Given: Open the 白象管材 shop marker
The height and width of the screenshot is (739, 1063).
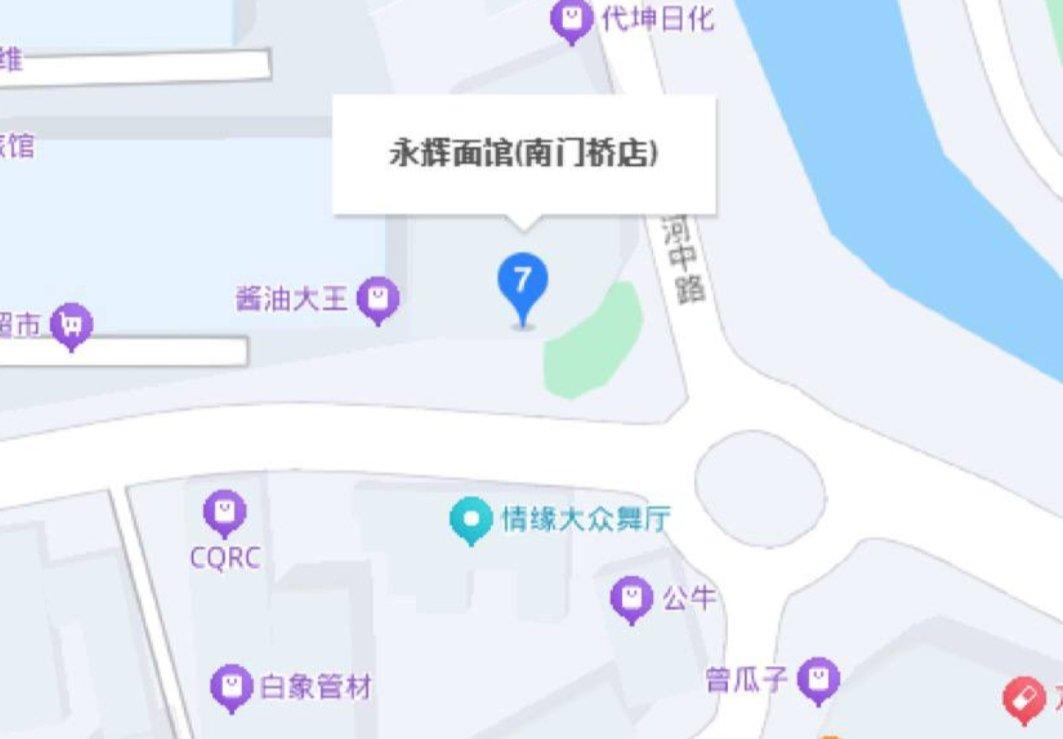Looking at the screenshot, I should click(x=232, y=686).
